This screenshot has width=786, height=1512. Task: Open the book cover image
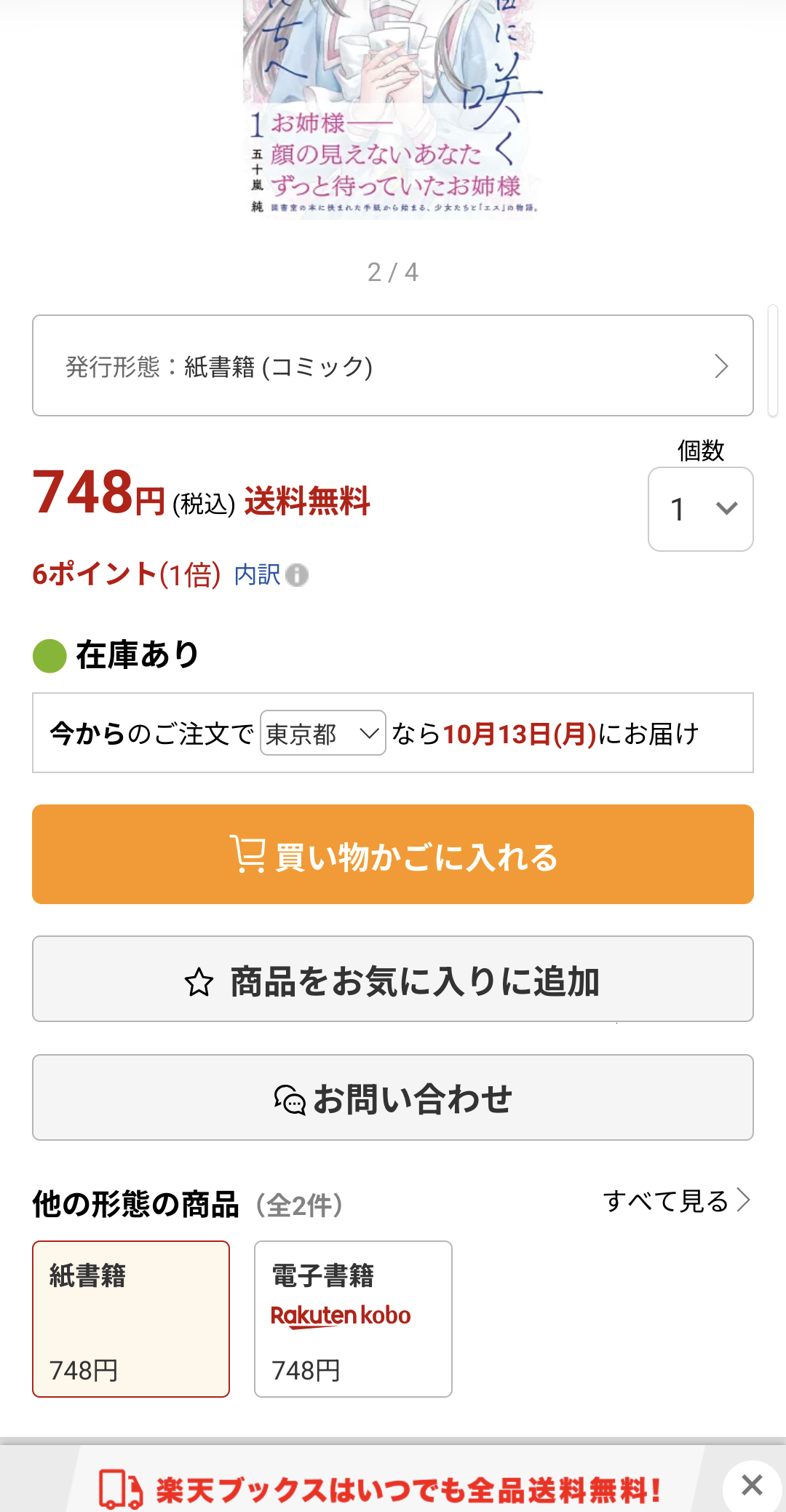(393, 109)
